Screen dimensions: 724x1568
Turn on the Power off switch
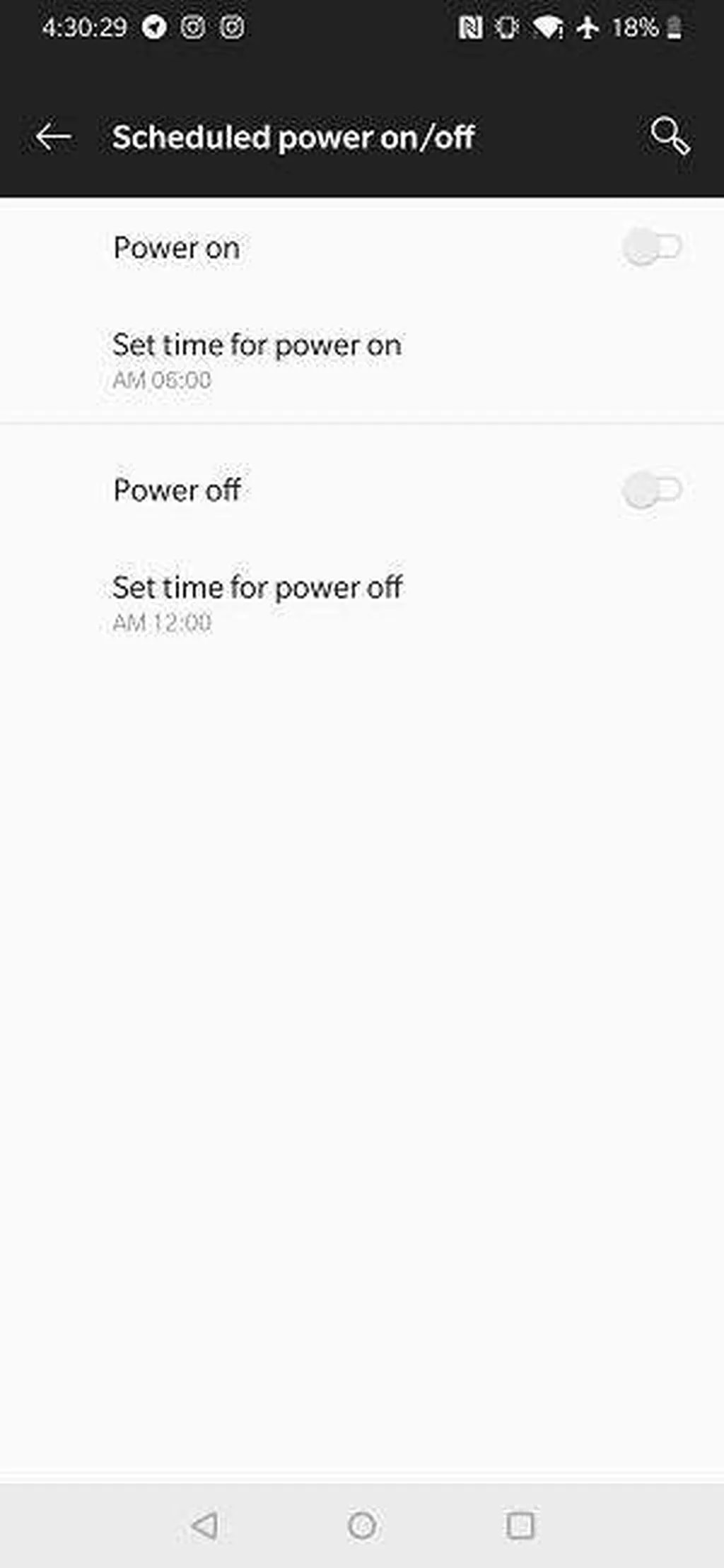click(x=651, y=490)
